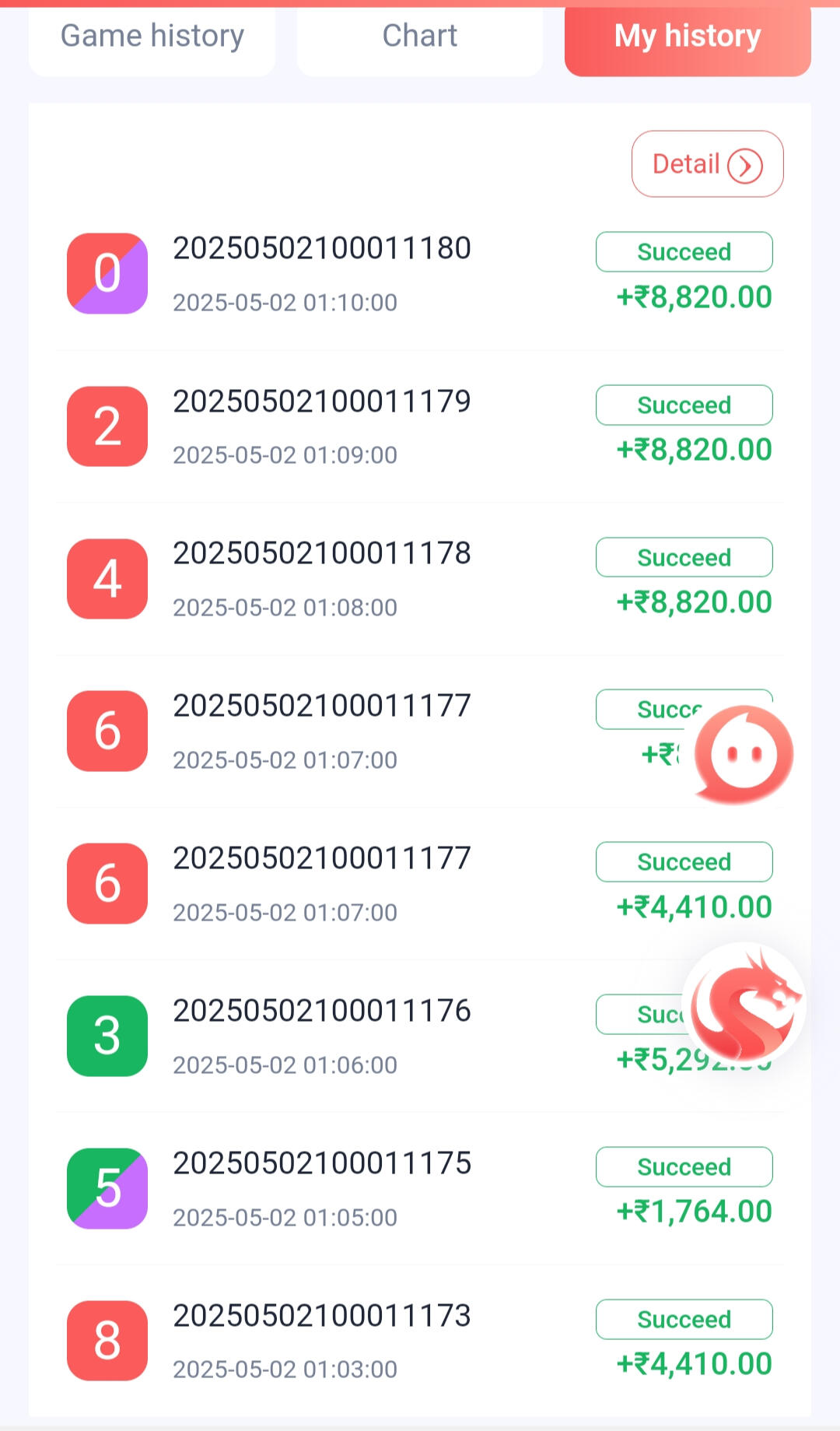The width and height of the screenshot is (840, 1431).
Task: Select the Succeed label on order 20250502100011175
Action: click(x=684, y=1166)
